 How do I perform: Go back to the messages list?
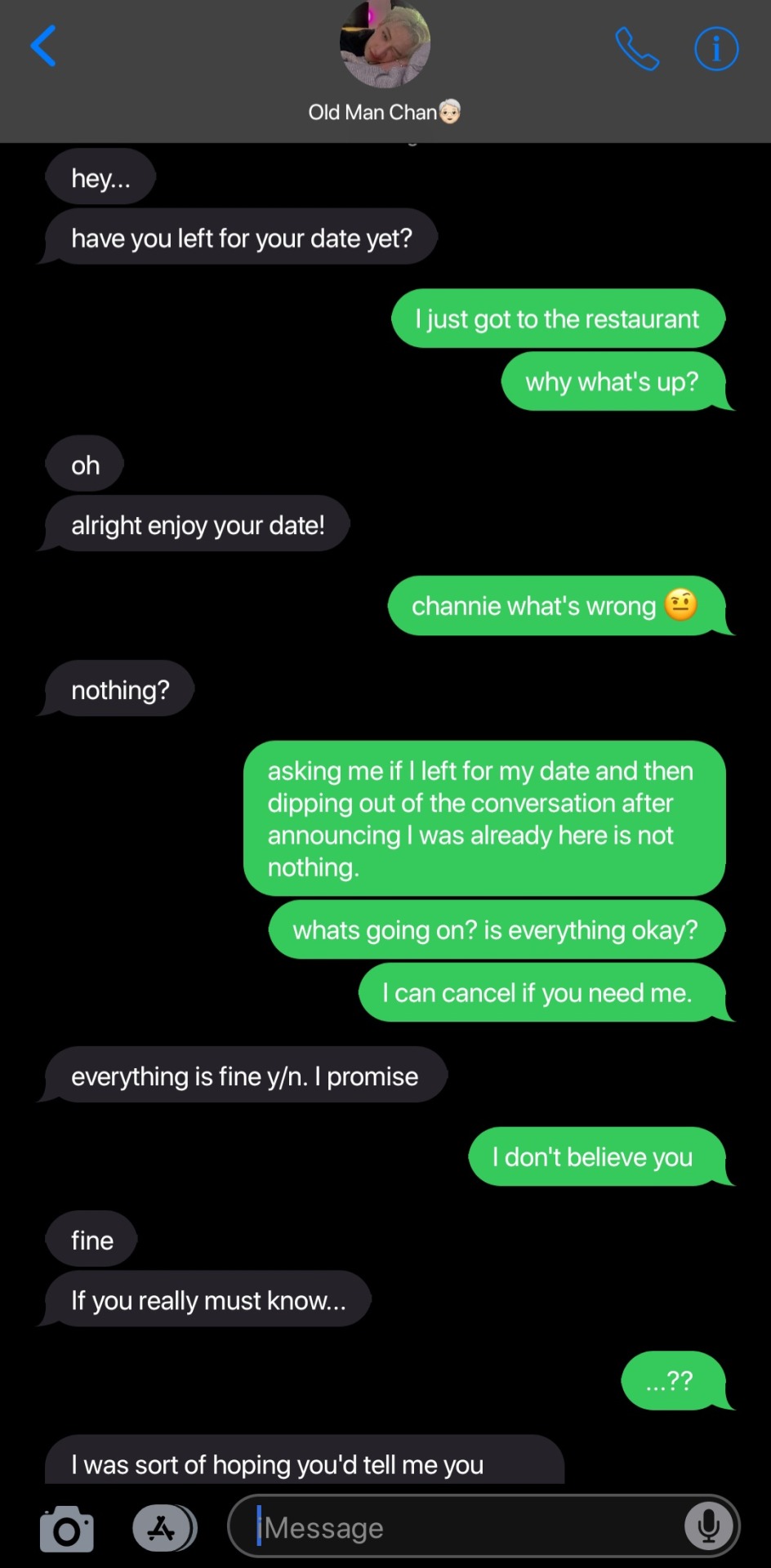(x=43, y=46)
